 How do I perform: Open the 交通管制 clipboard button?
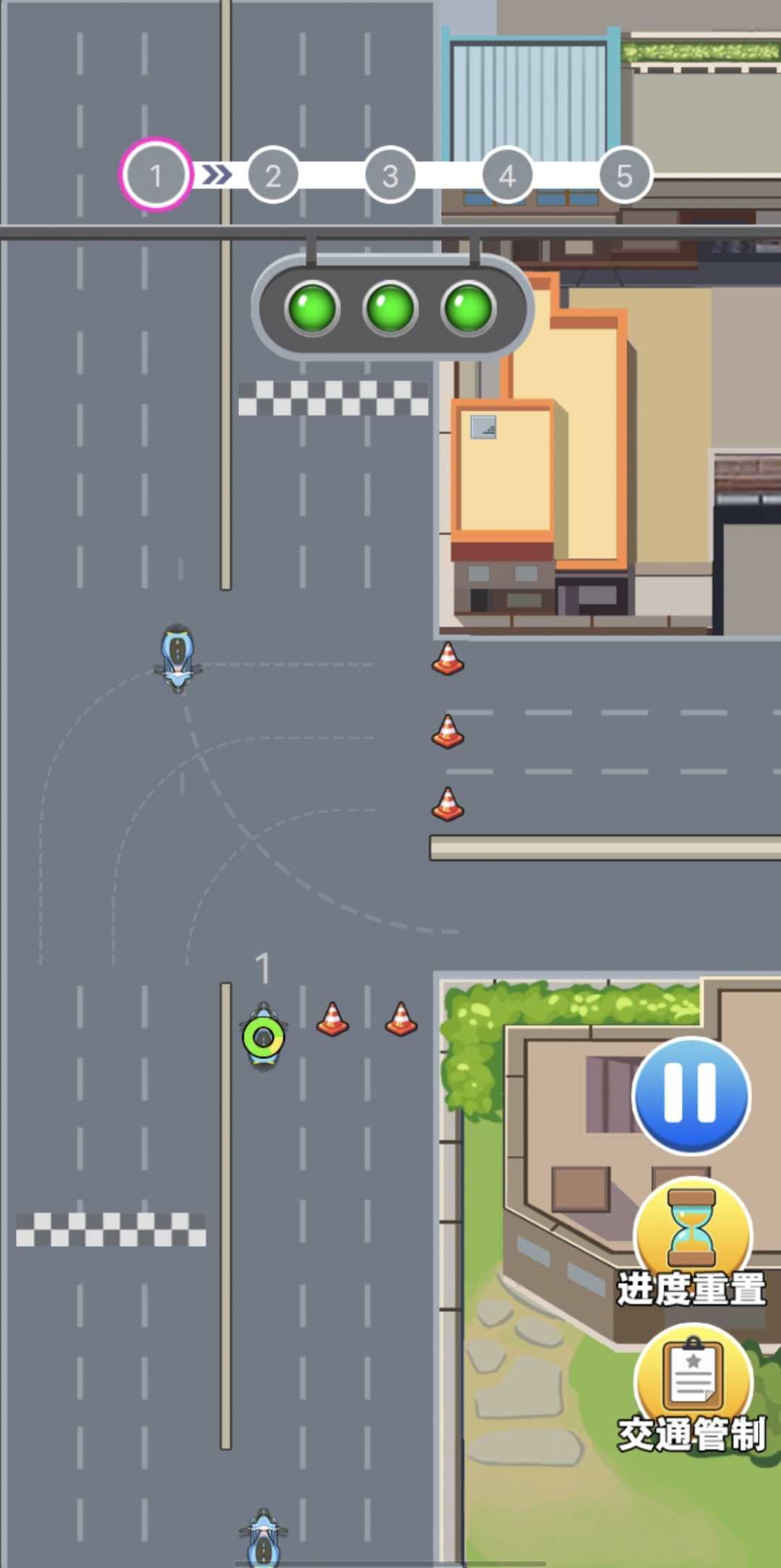point(692,1383)
